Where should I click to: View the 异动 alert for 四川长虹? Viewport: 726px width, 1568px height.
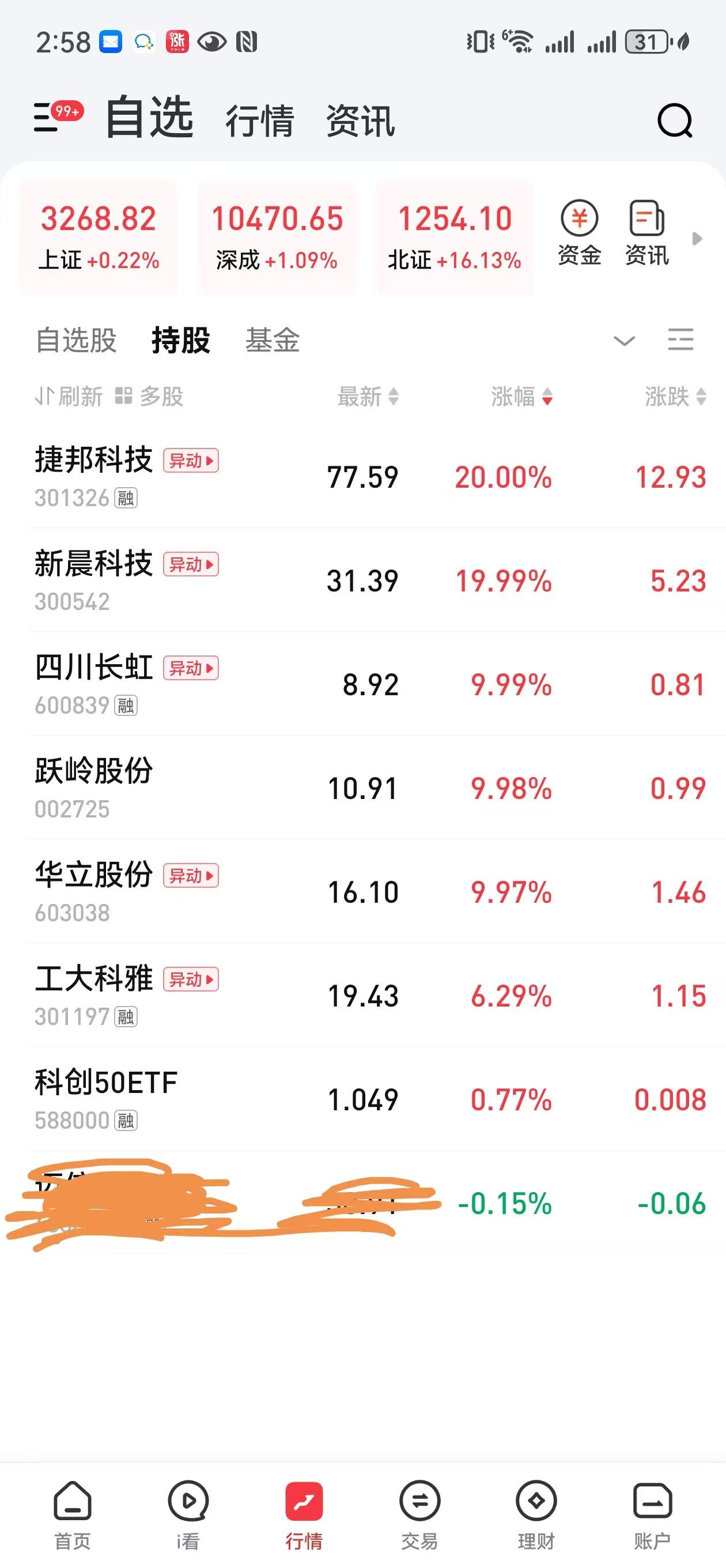(191, 668)
